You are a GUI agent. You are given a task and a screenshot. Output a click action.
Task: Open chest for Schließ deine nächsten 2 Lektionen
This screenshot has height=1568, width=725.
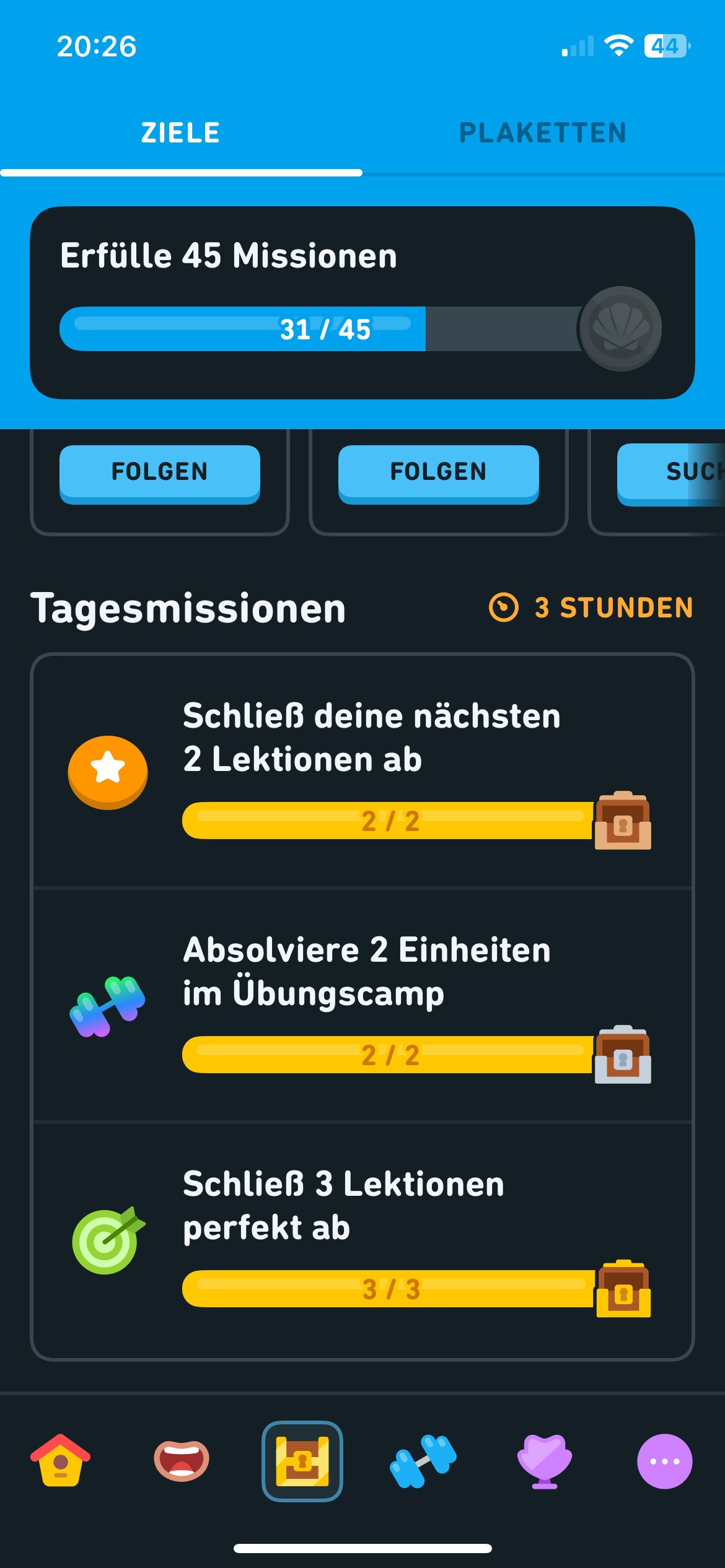click(623, 821)
